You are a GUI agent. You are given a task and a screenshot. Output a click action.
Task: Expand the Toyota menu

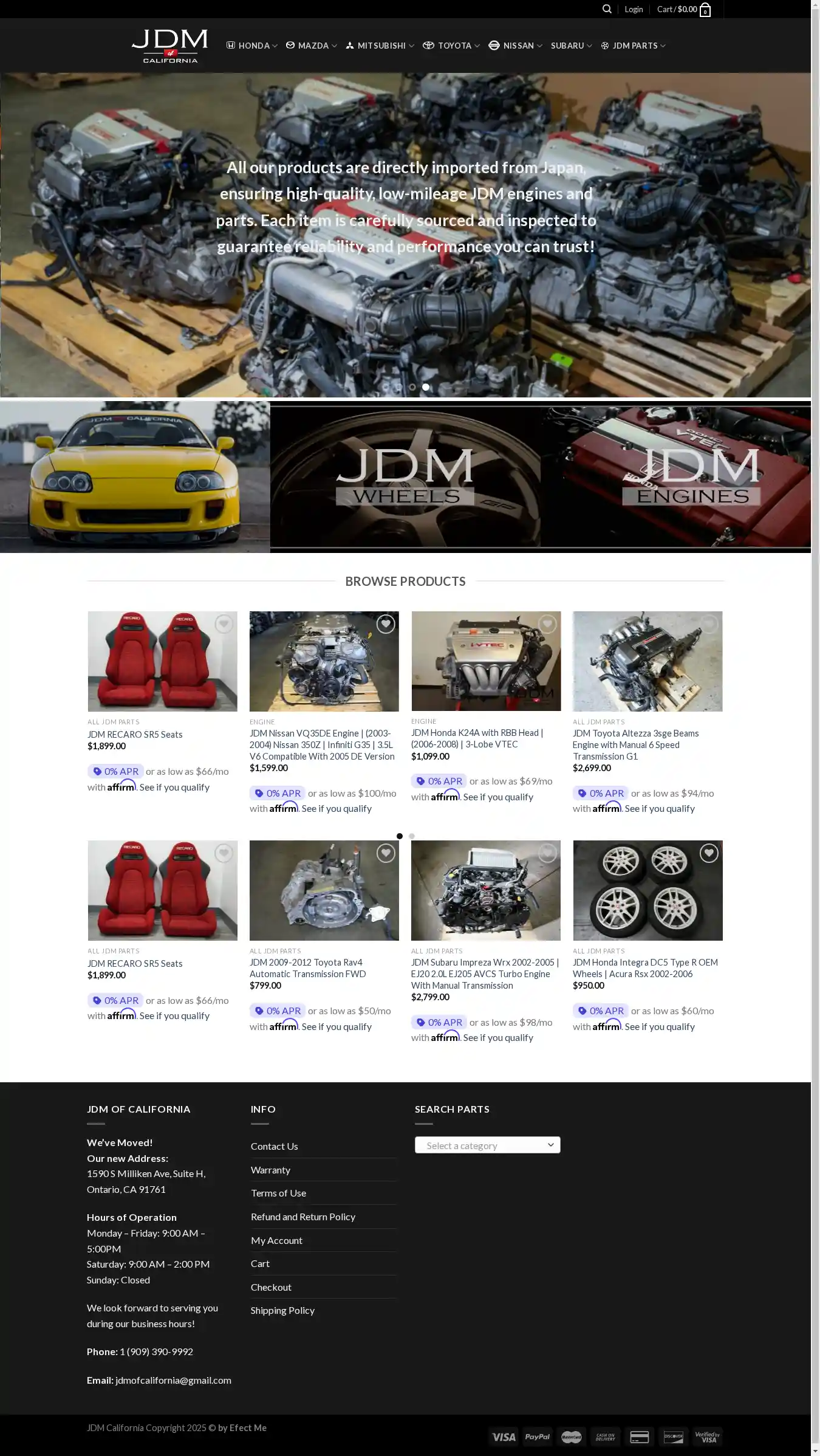pos(451,46)
